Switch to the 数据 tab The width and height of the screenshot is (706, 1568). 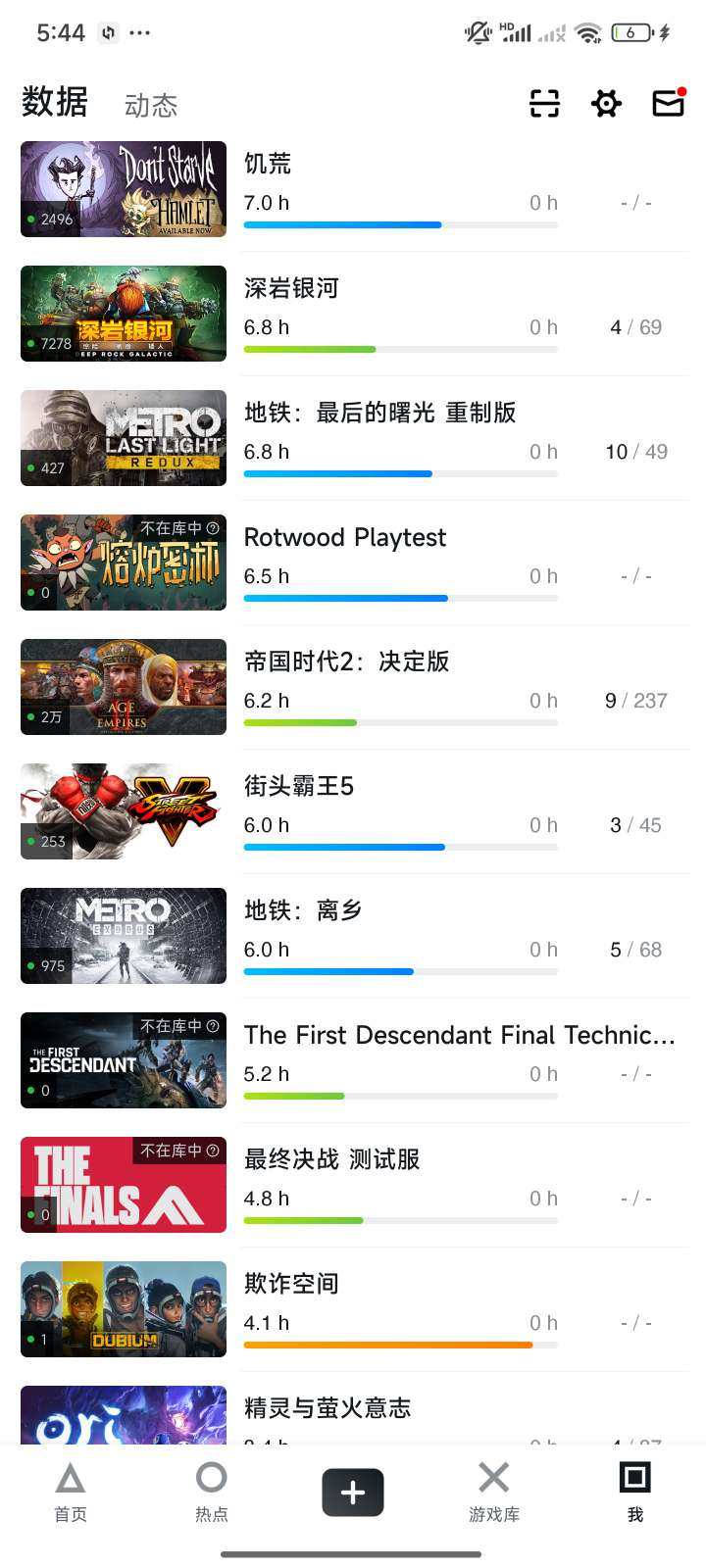pyautogui.click(x=55, y=102)
